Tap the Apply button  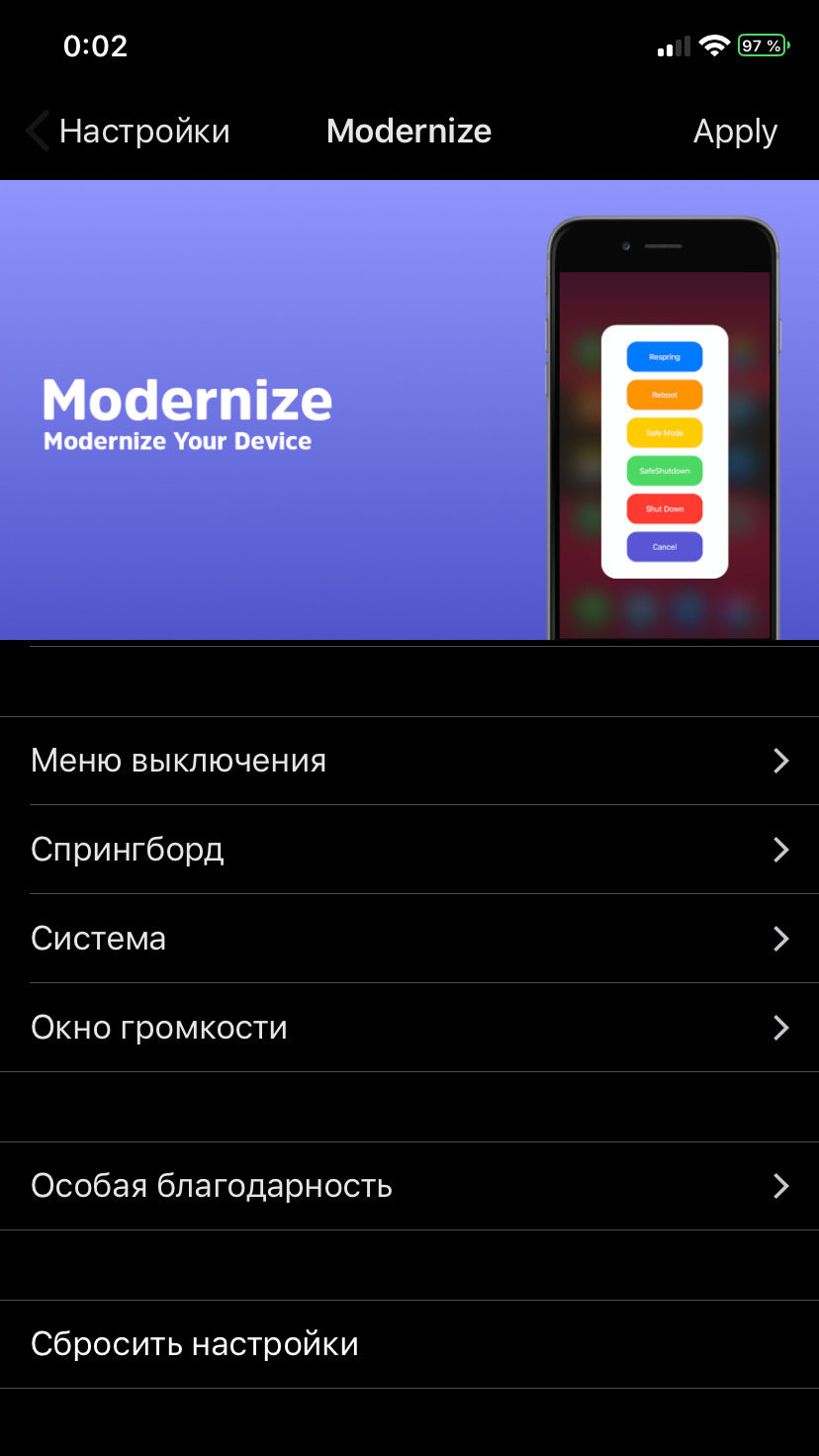(735, 132)
